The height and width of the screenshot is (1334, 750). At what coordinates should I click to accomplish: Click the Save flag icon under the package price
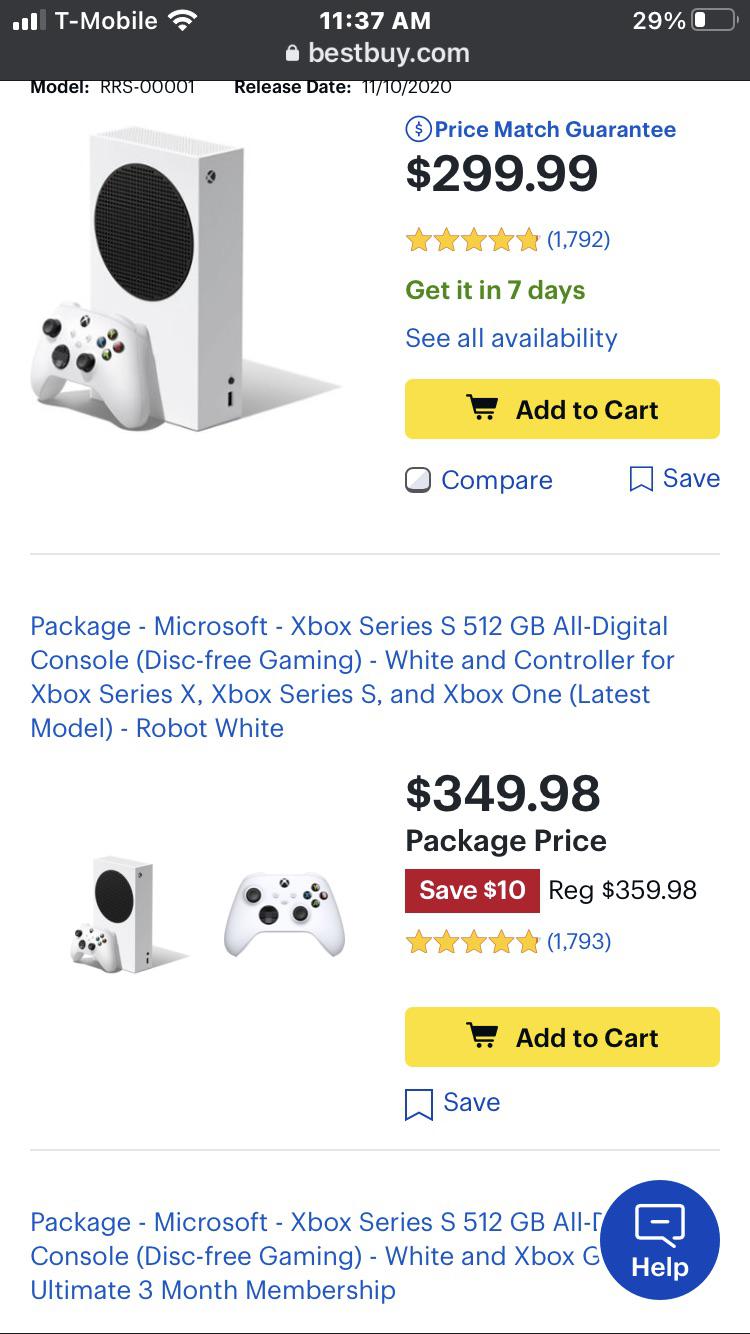[417, 1102]
